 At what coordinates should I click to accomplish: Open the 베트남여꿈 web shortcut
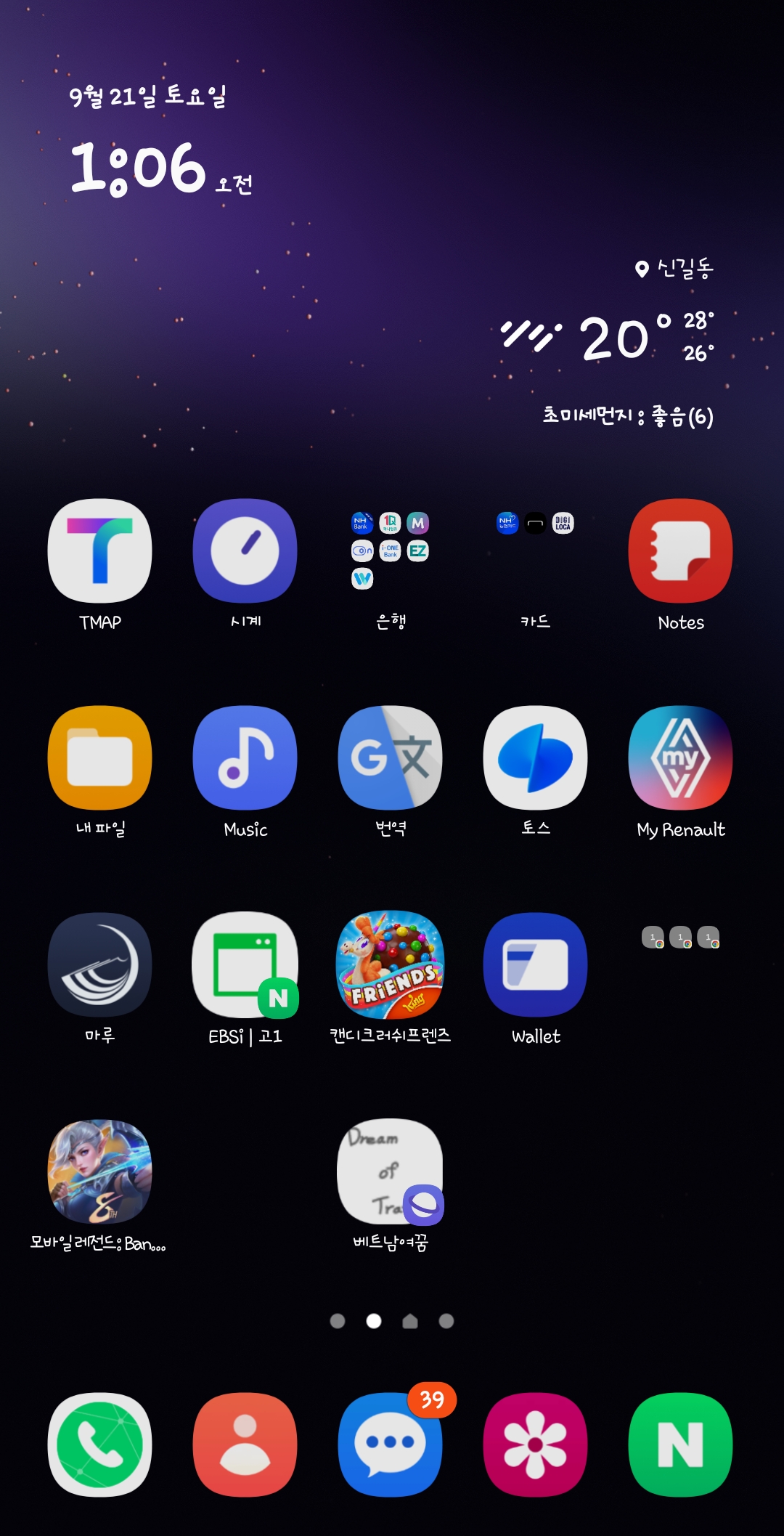click(x=390, y=1172)
